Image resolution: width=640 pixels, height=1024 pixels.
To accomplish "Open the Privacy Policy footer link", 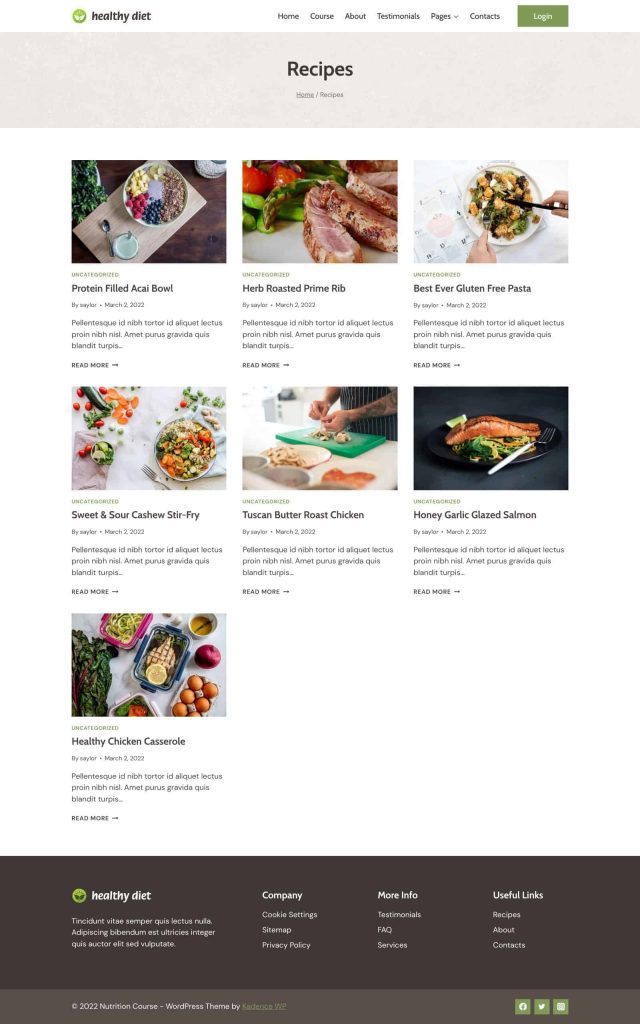I will coord(286,945).
